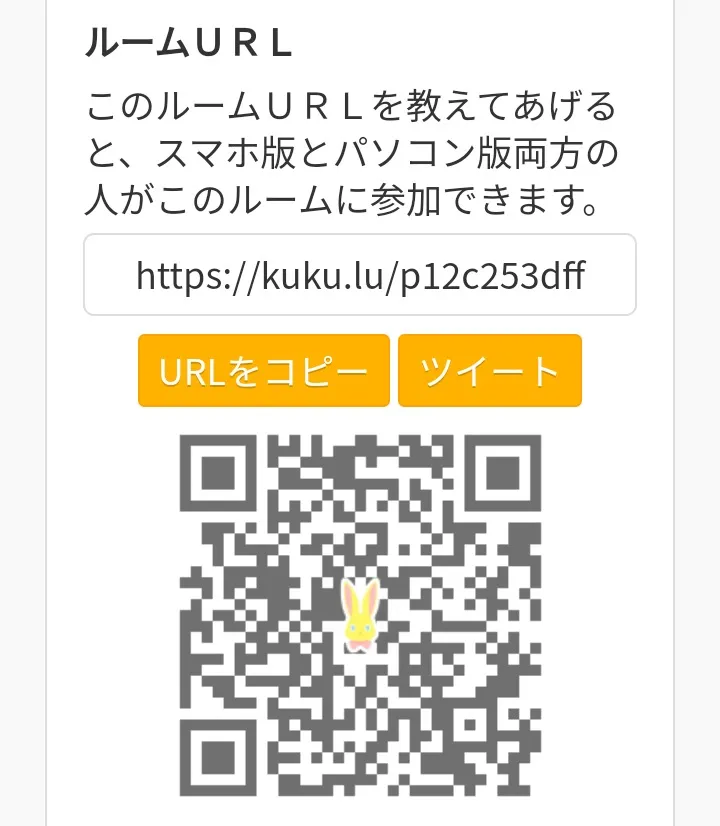Copy the room URL with URLをコピー
This screenshot has width=720, height=826.
coord(264,371)
